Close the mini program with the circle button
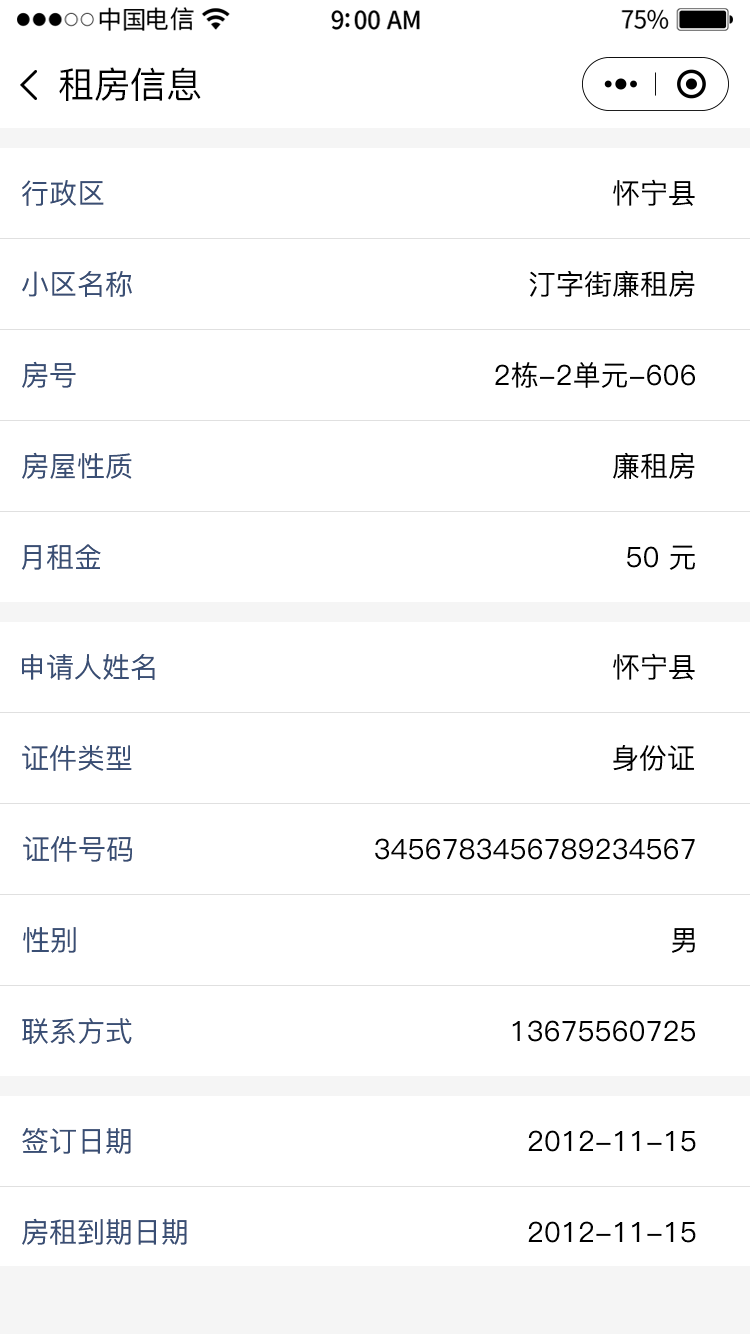The image size is (750, 1334). (x=691, y=85)
